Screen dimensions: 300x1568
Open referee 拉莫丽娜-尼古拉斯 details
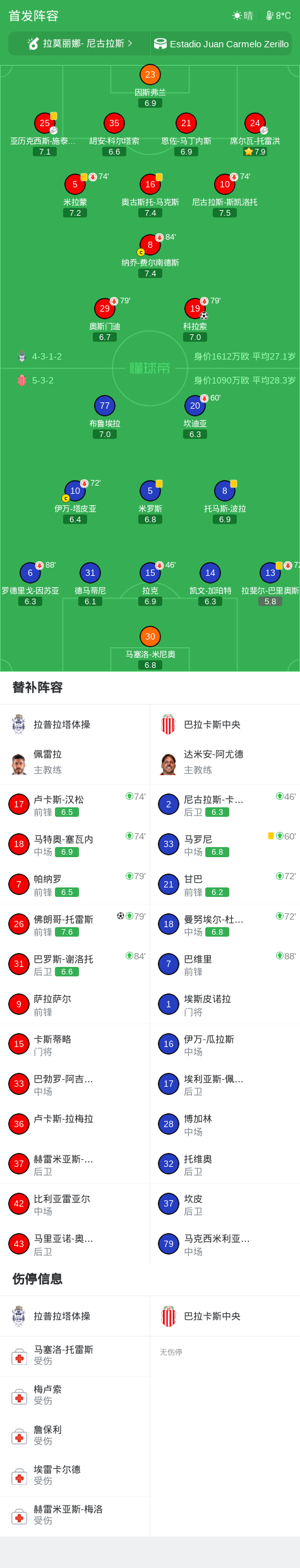click(x=80, y=44)
